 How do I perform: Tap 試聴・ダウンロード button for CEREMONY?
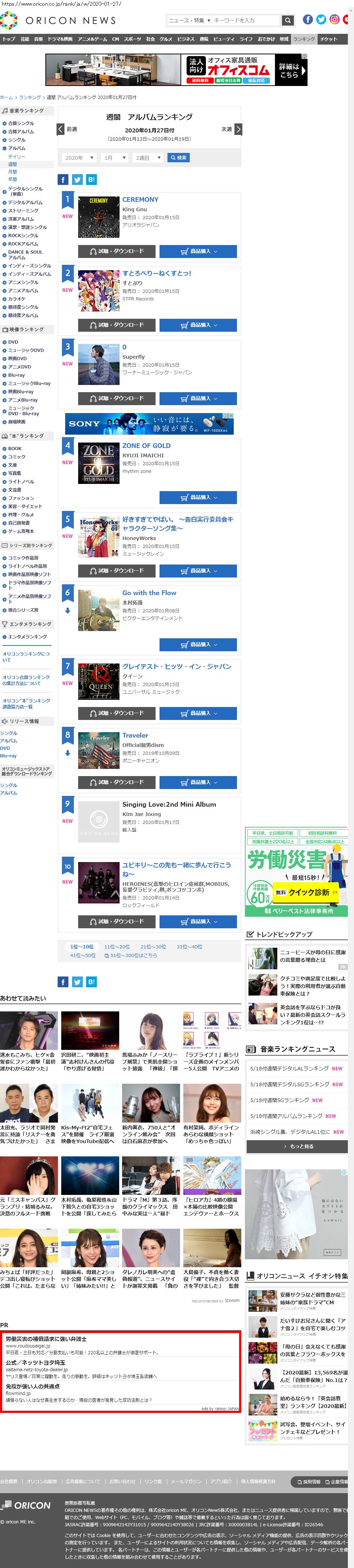pyautogui.click(x=116, y=251)
